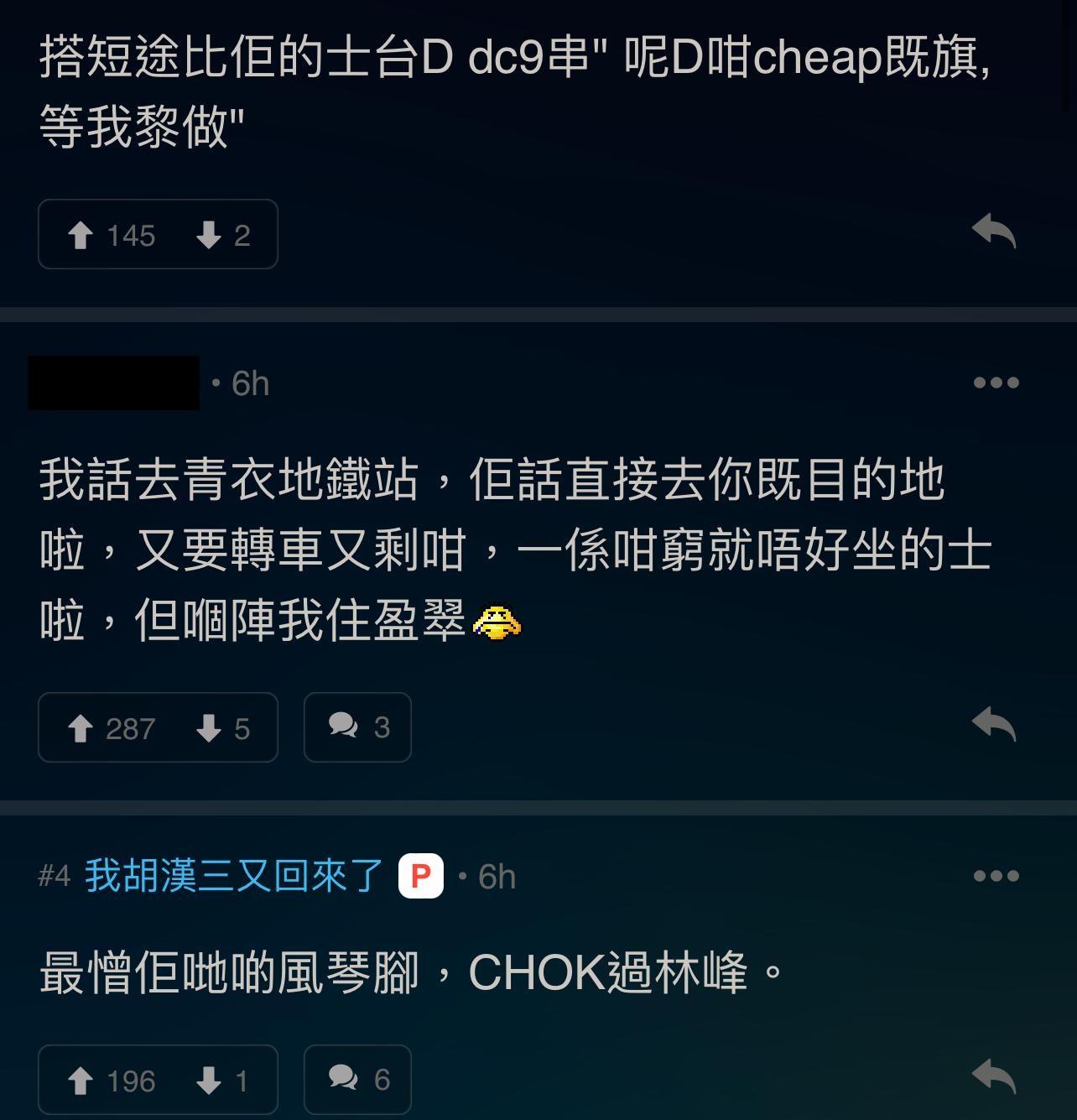Open the 6 replies under comment #4
1077x1120 pixels.
pyautogui.click(x=357, y=1081)
